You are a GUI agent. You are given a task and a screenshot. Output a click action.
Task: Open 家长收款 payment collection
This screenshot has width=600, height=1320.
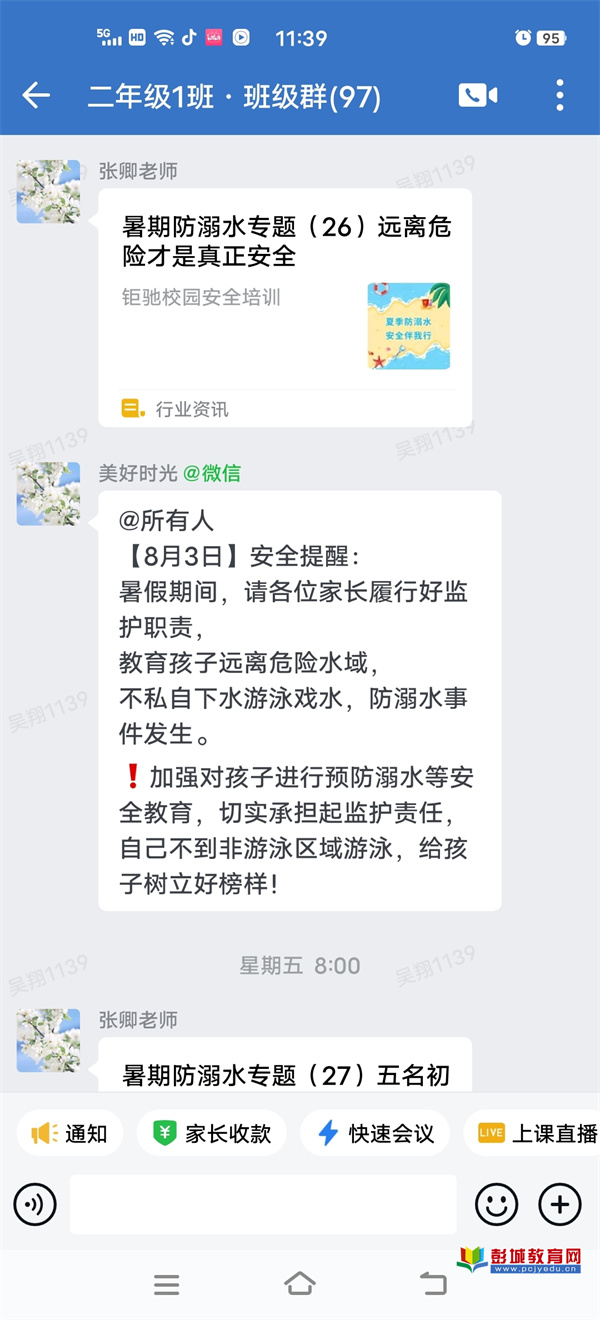[212, 1133]
